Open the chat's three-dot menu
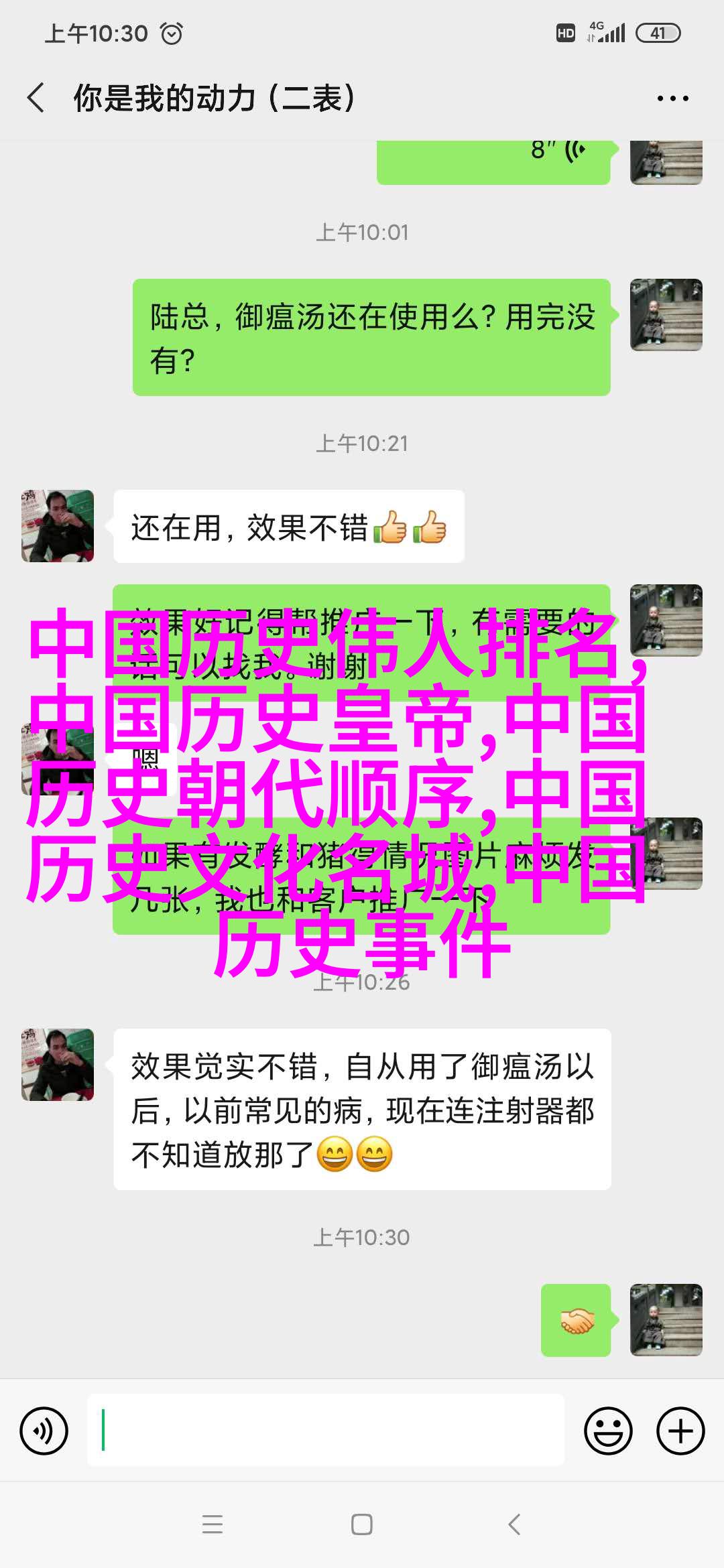 672,99
